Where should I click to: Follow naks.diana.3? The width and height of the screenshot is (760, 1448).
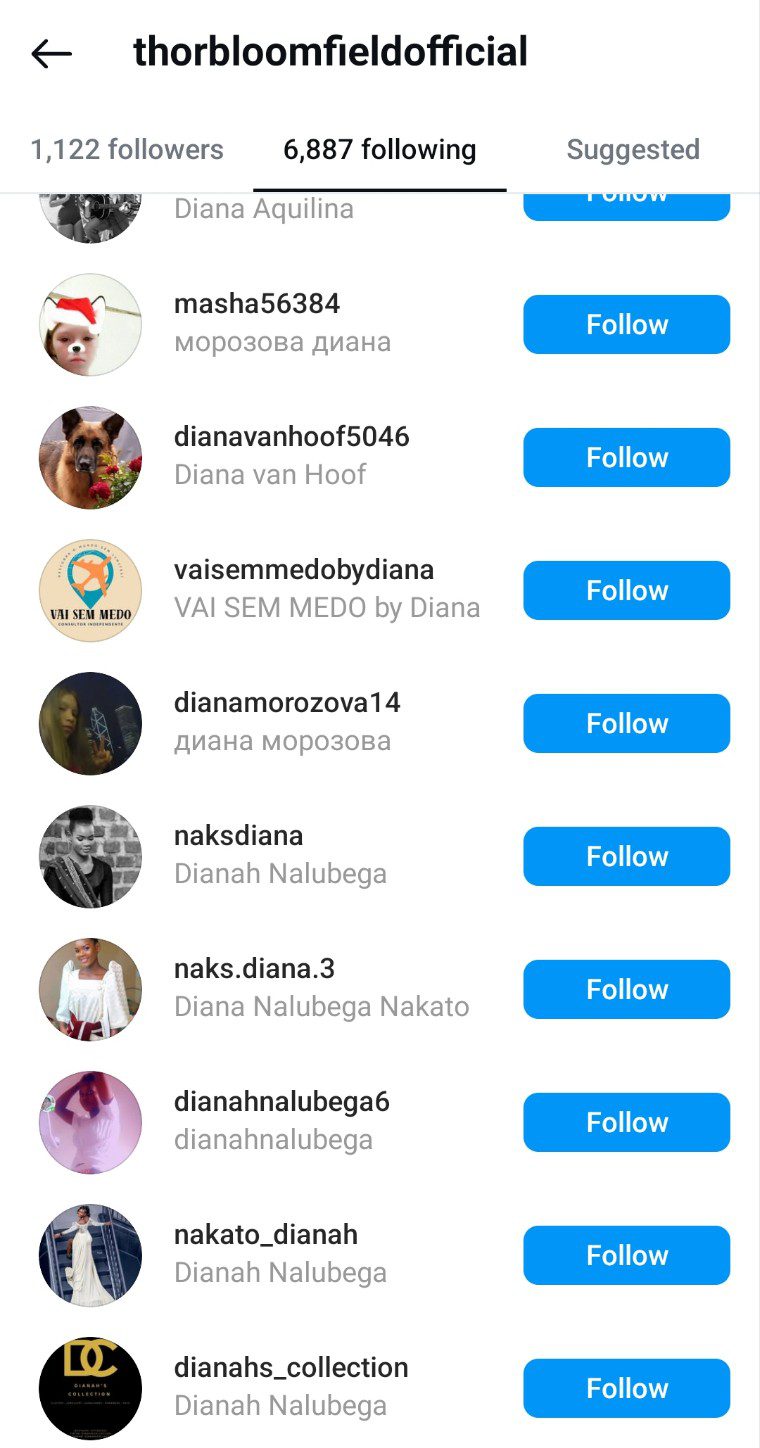click(626, 989)
